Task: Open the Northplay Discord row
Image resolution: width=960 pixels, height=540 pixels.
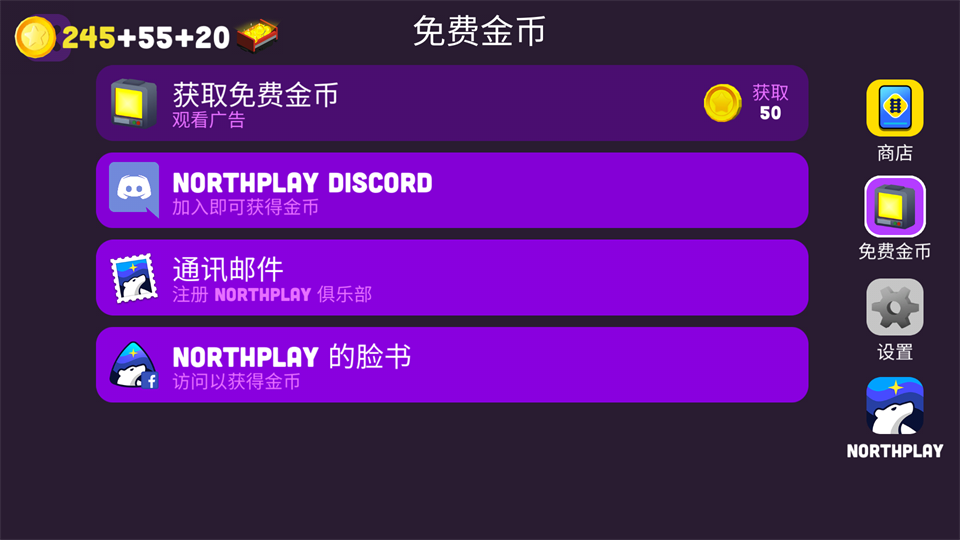Action: click(x=452, y=191)
